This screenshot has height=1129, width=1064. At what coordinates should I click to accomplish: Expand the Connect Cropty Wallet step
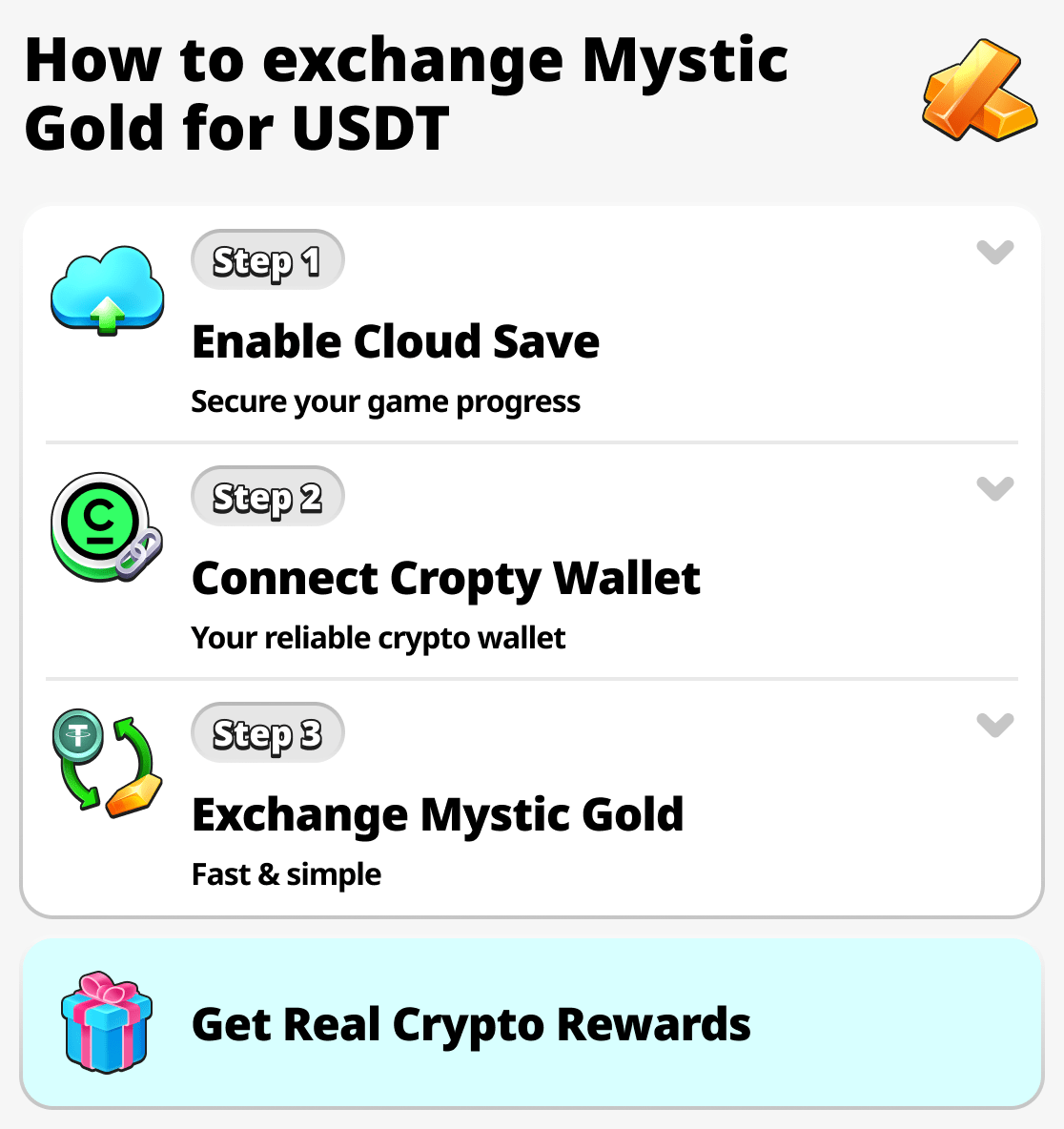coord(994,489)
